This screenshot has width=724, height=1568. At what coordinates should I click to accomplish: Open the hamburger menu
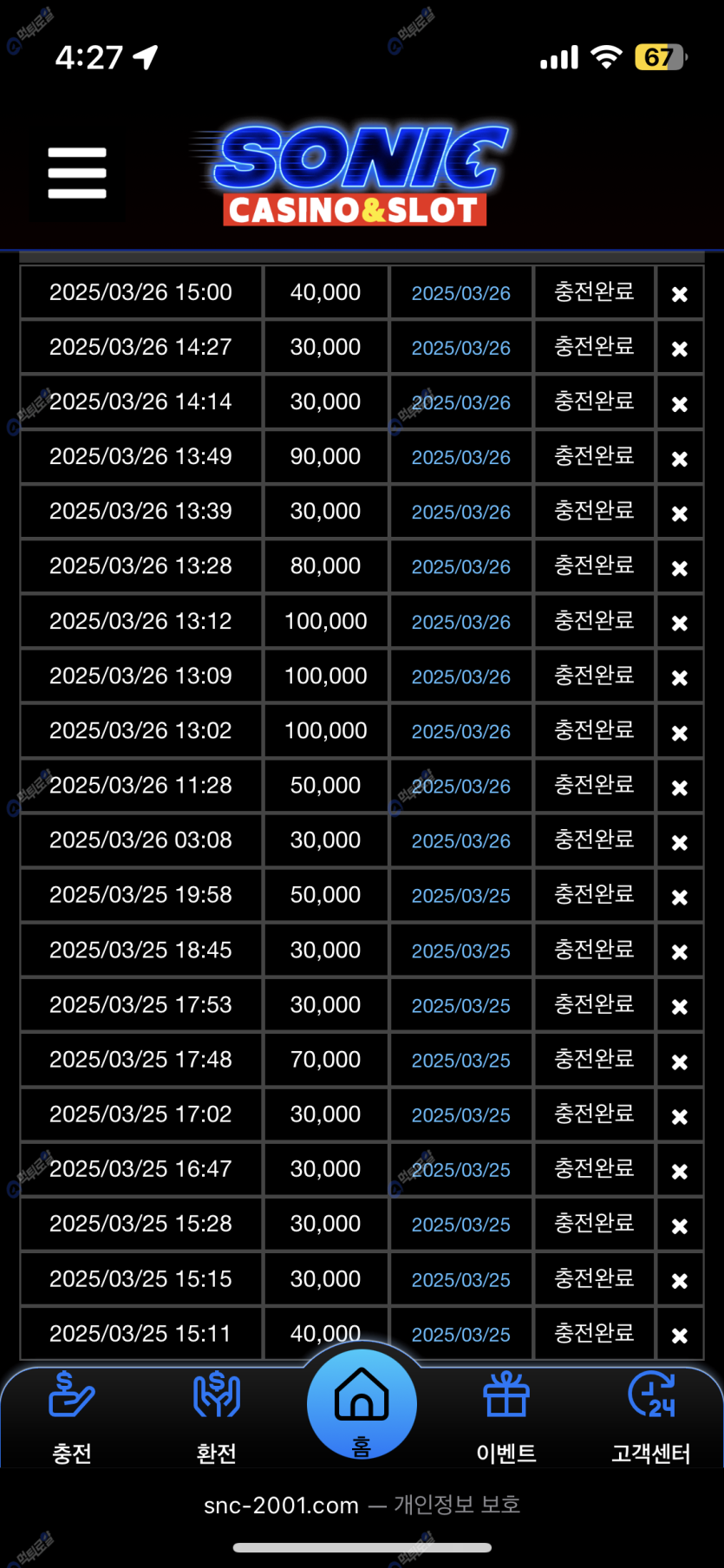coord(77,173)
